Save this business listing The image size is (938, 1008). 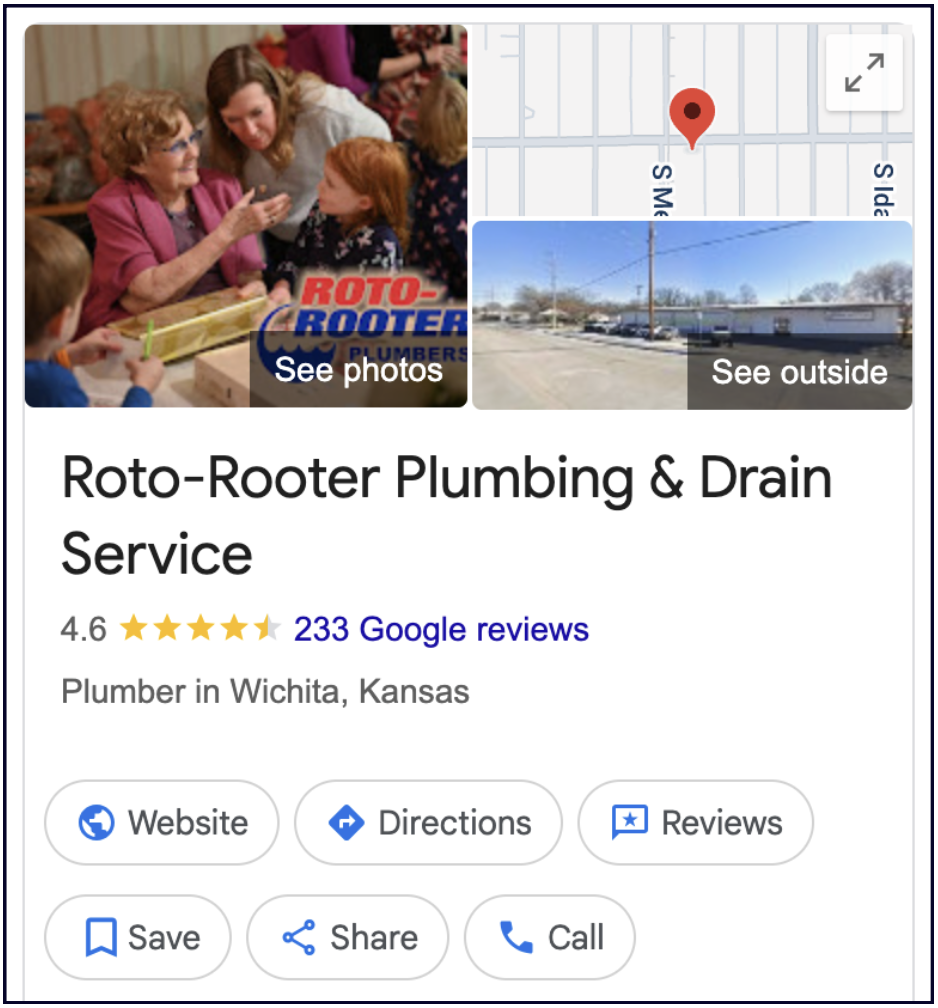click(x=138, y=938)
